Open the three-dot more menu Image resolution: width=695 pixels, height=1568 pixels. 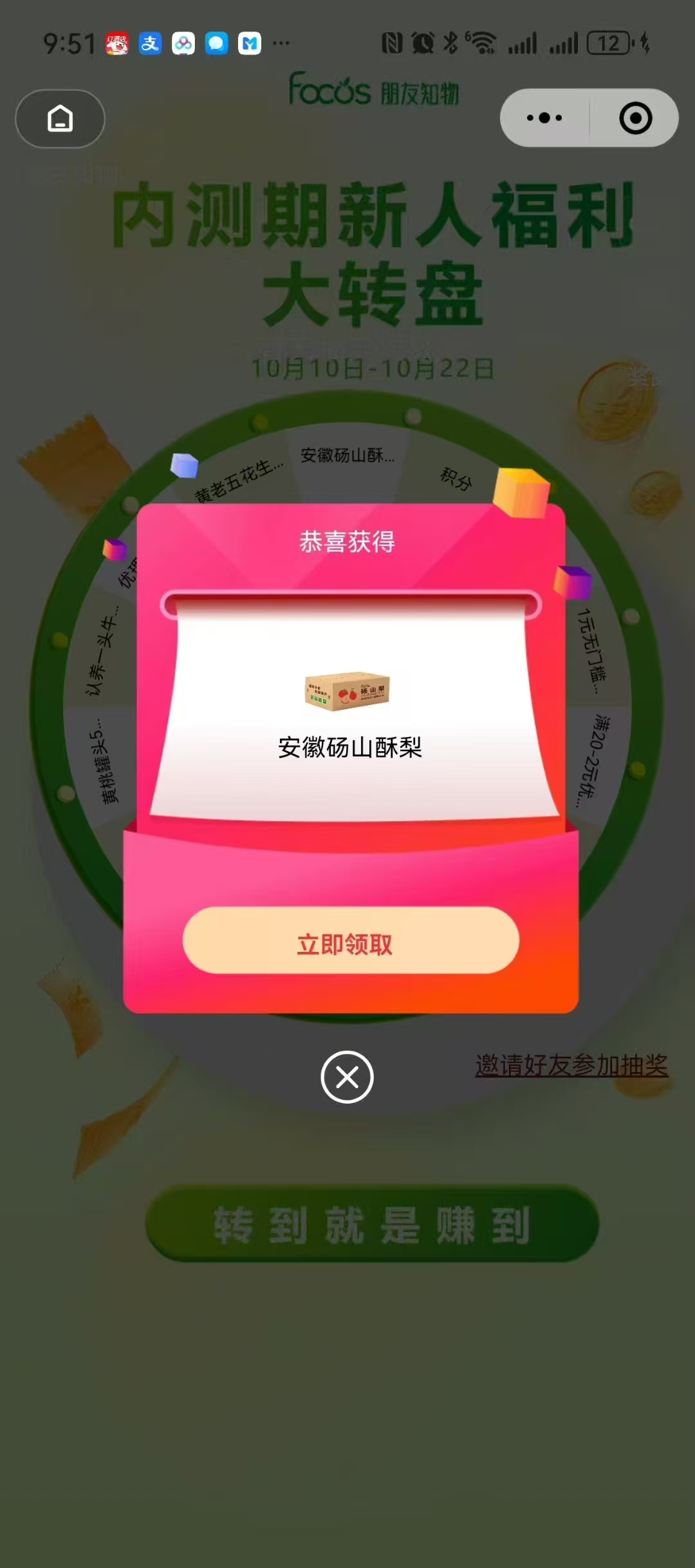tap(544, 118)
